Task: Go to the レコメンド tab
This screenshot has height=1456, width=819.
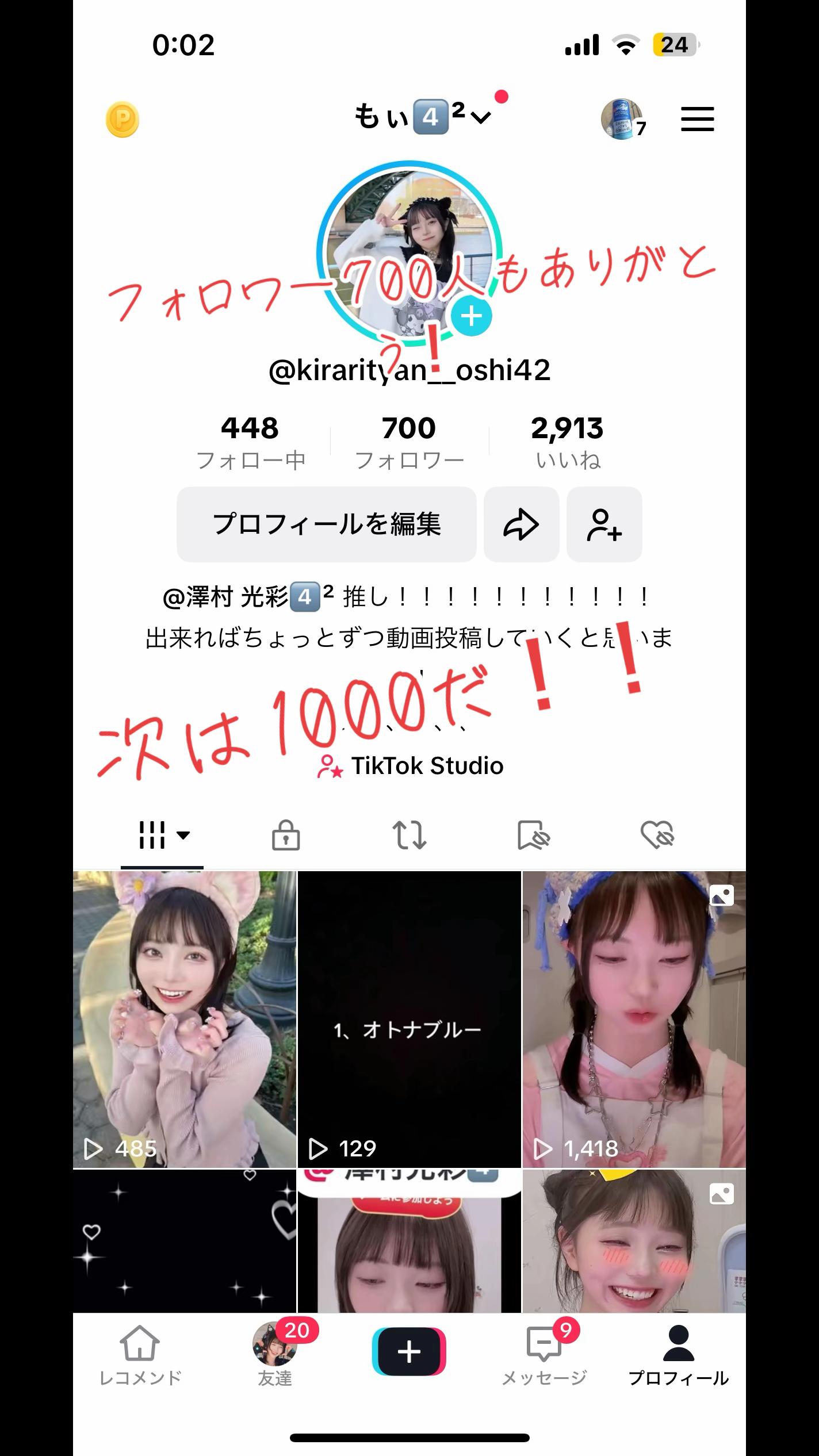Action: [140, 1355]
